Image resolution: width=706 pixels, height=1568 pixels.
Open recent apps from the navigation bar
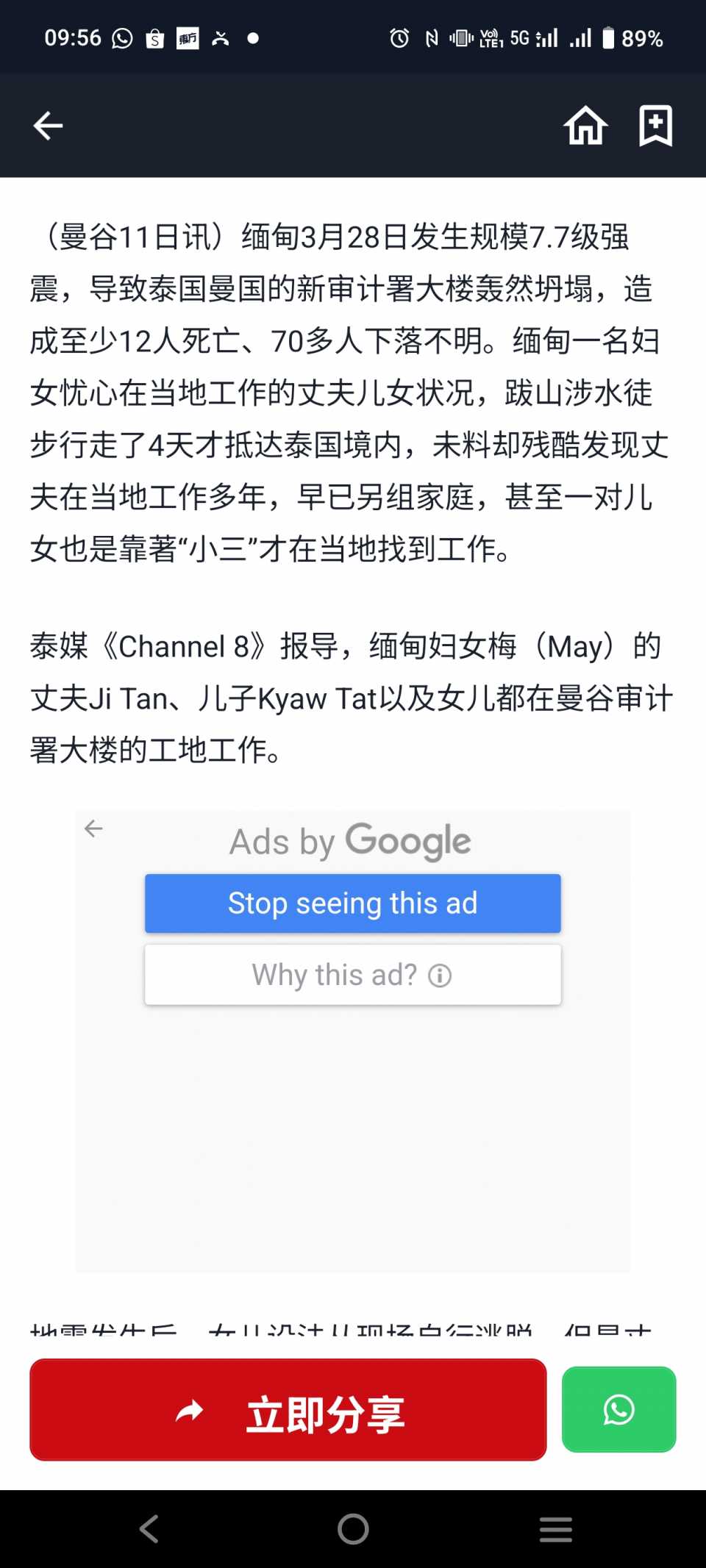(x=555, y=1529)
